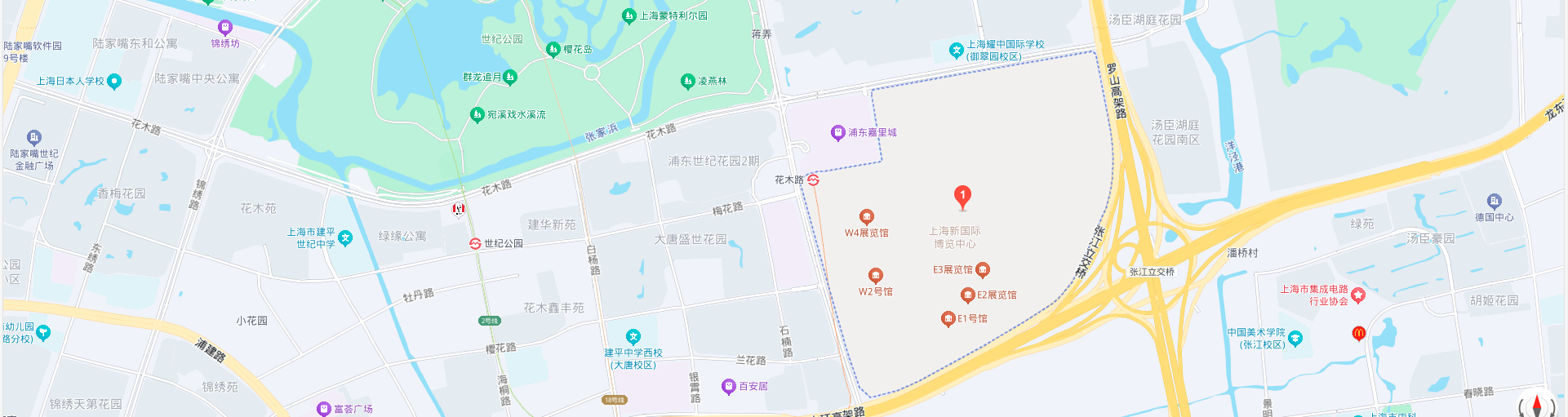Select the W4展览馆 map marker

867,217
